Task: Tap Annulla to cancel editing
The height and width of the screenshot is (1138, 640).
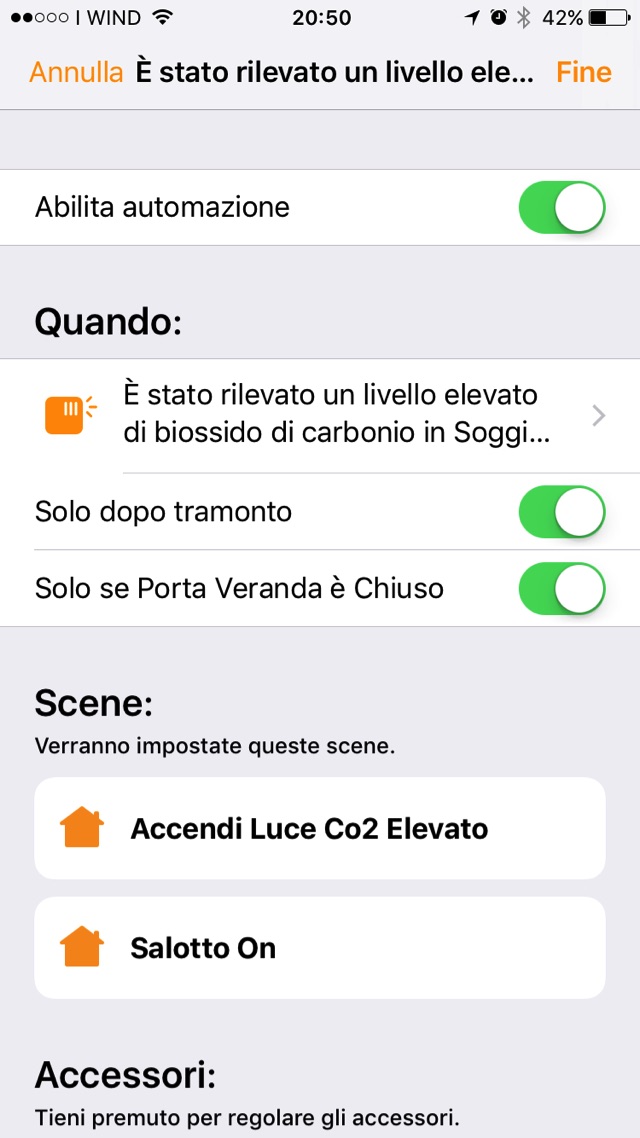Action: click(x=76, y=72)
